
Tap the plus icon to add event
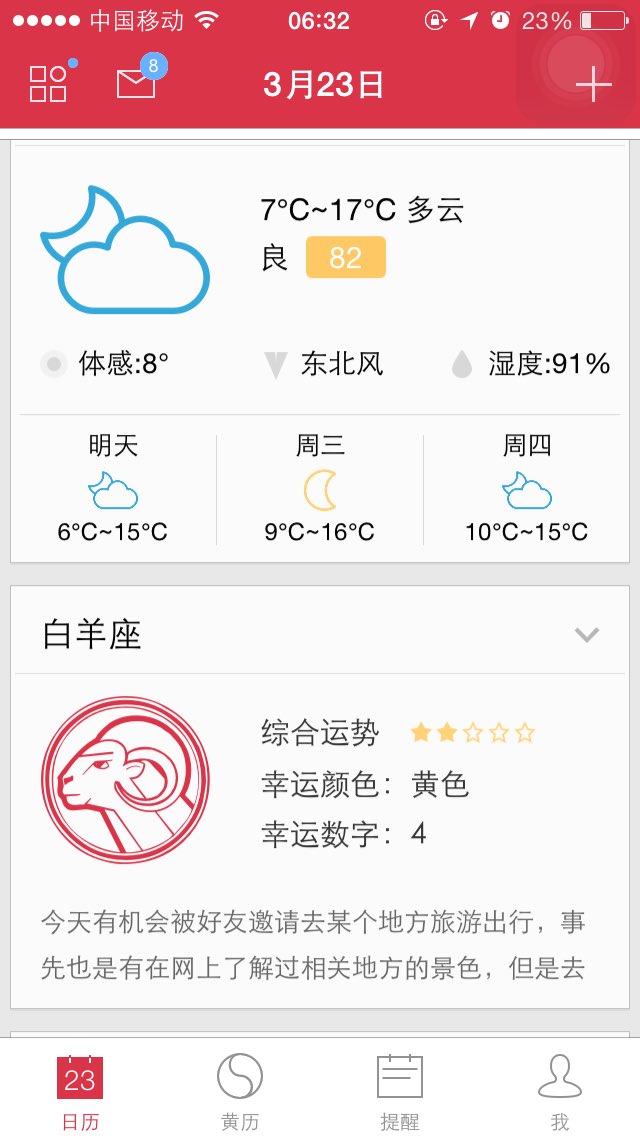[593, 85]
